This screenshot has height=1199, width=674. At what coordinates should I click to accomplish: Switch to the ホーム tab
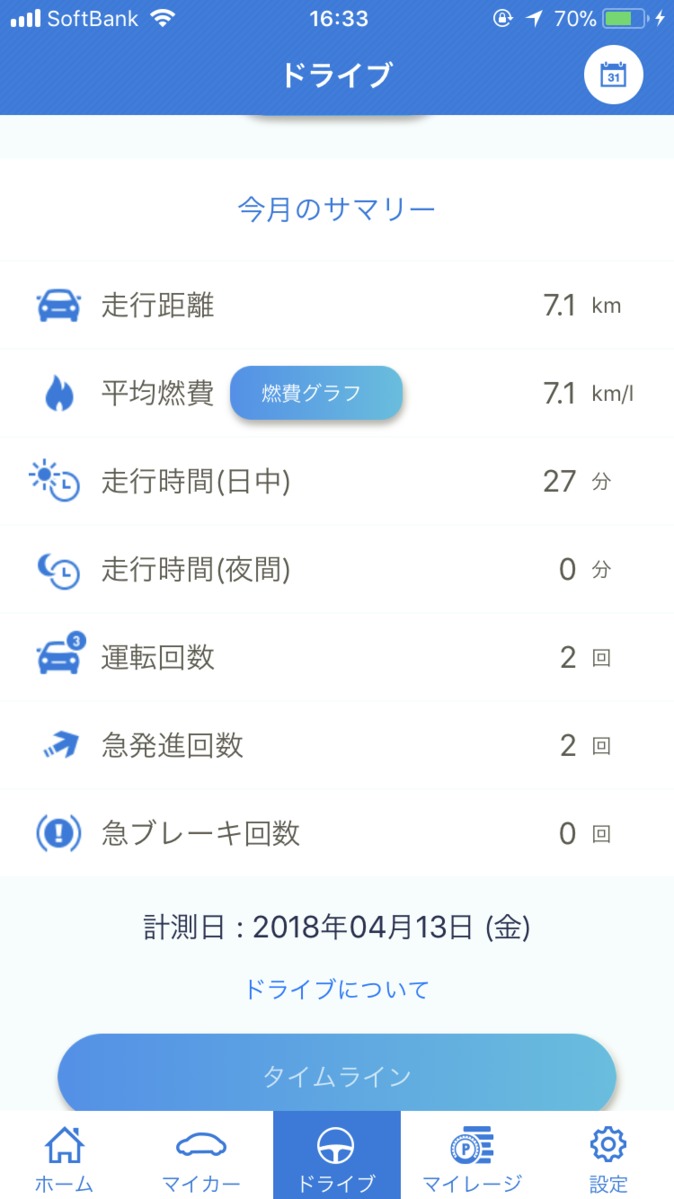(x=65, y=1158)
